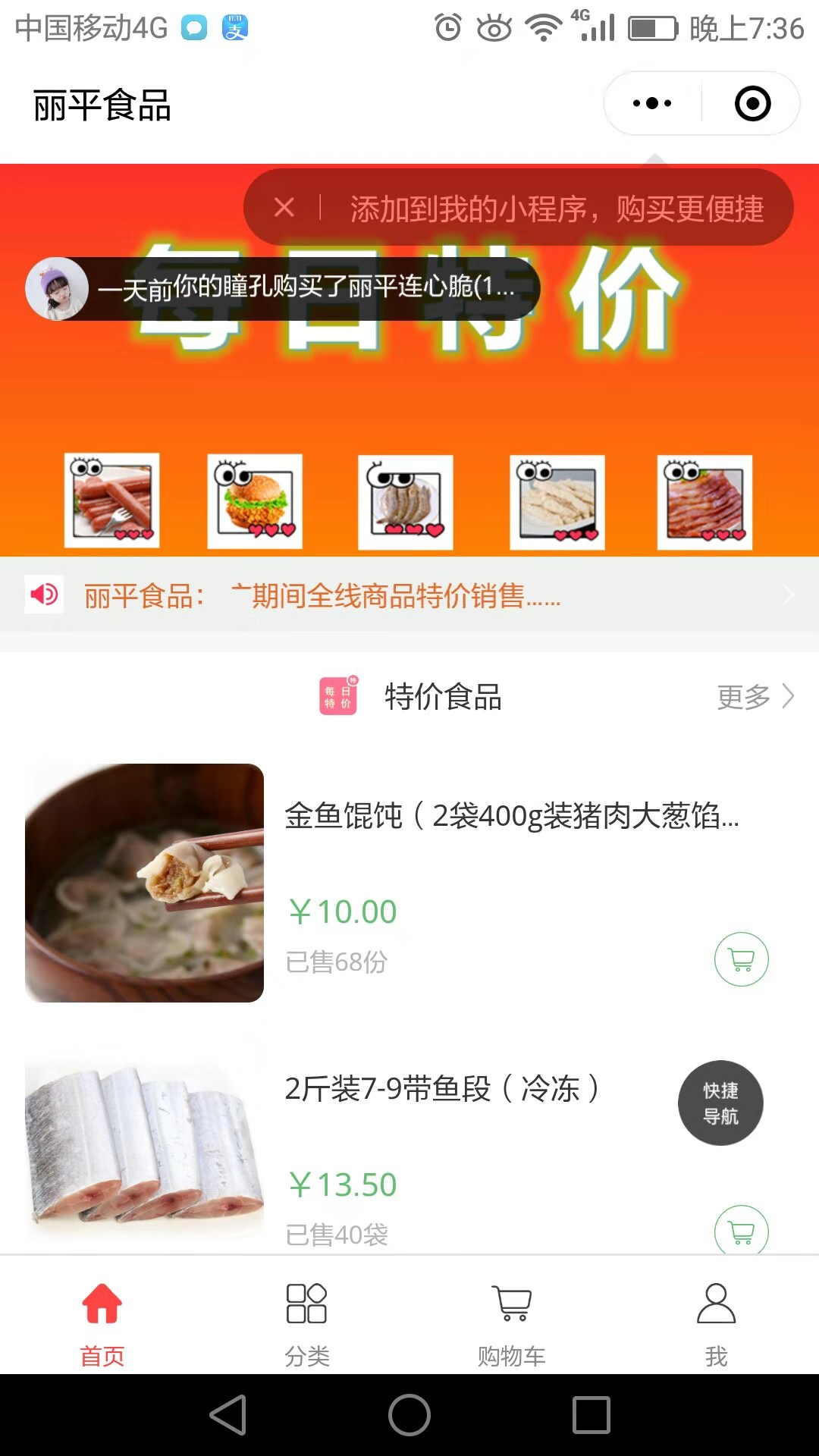Go to the 首页 tab
This screenshot has height=1456, width=819.
click(x=102, y=1323)
